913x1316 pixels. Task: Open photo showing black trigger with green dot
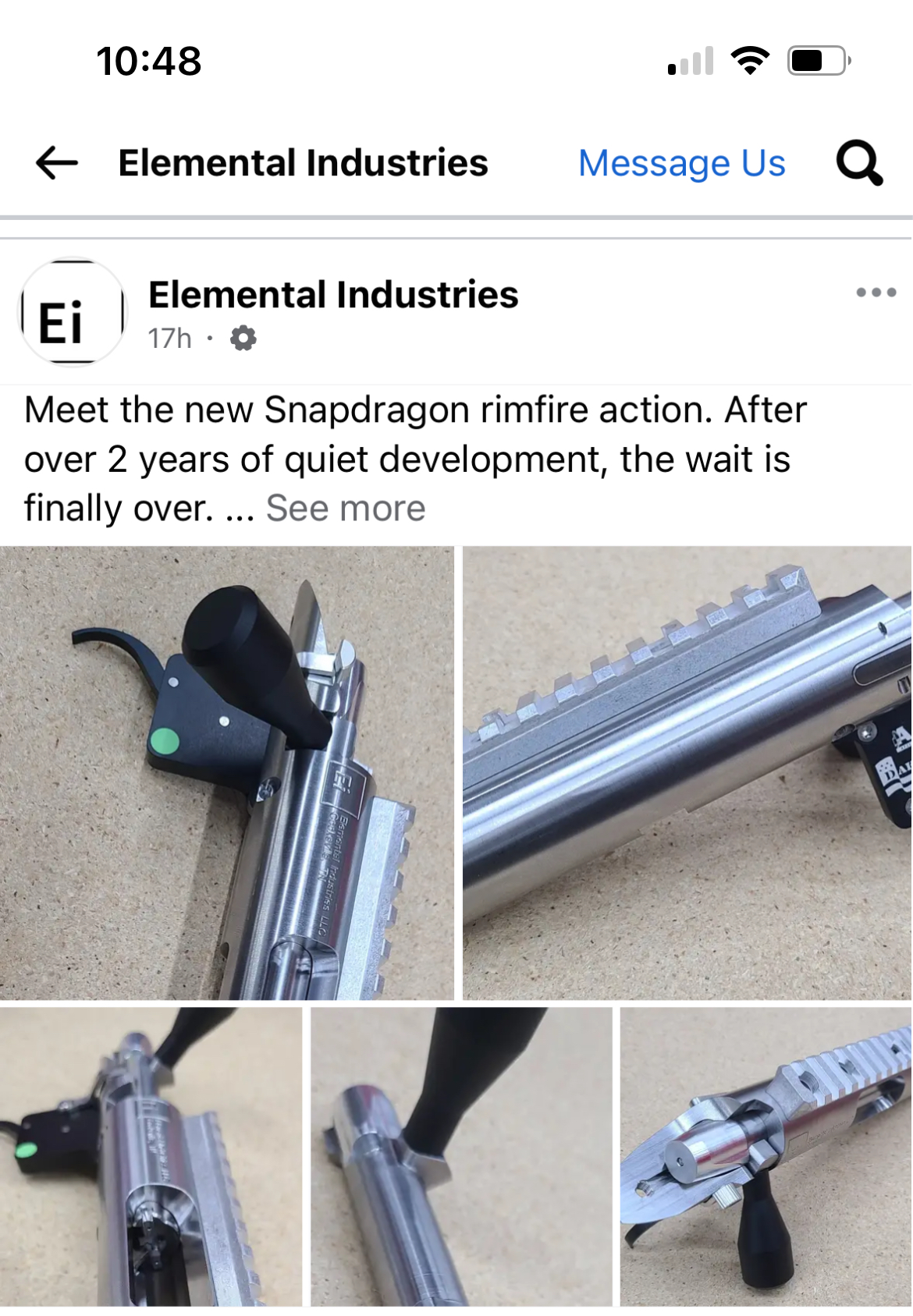click(x=226, y=772)
